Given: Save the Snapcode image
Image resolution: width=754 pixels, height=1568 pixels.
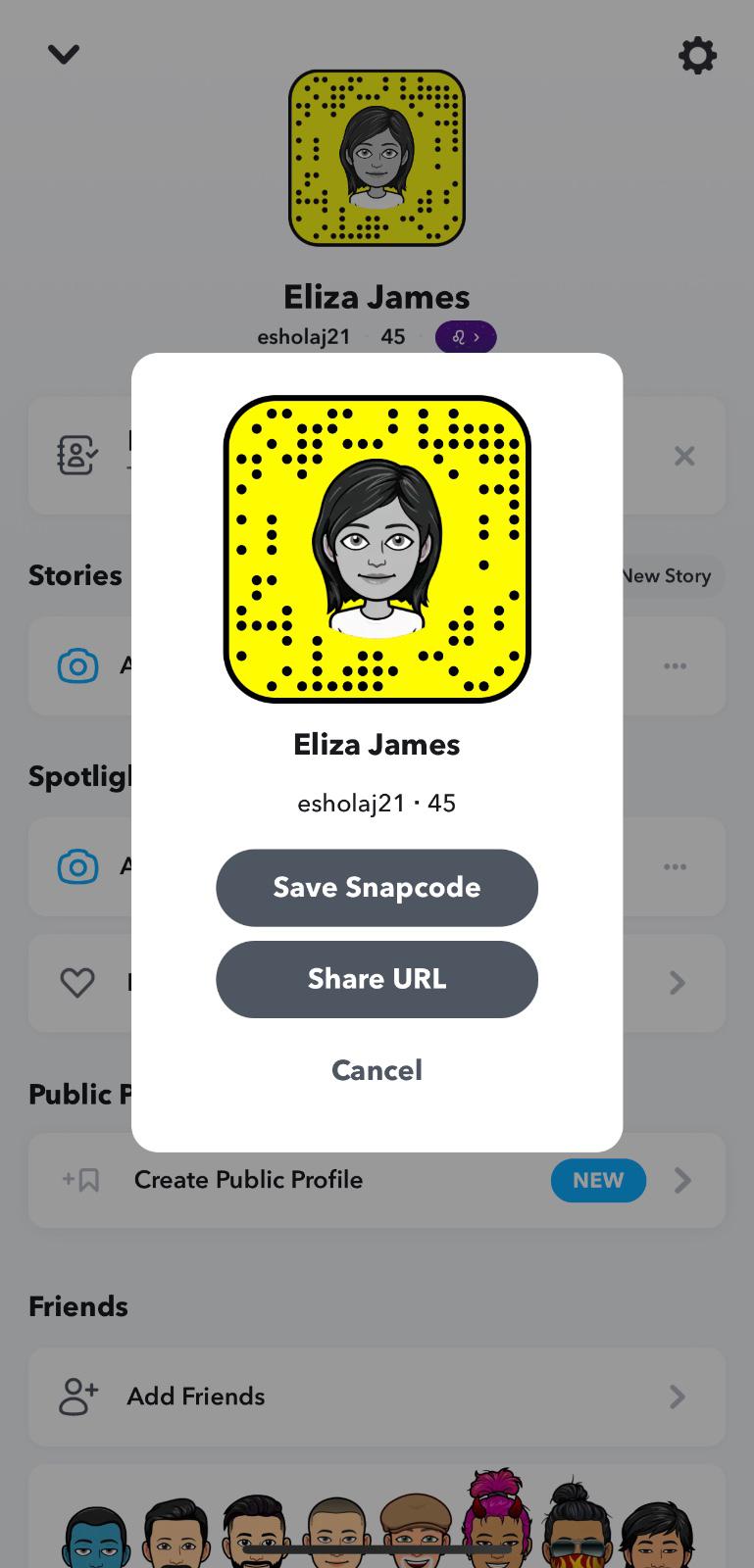Looking at the screenshot, I should pos(377,888).
